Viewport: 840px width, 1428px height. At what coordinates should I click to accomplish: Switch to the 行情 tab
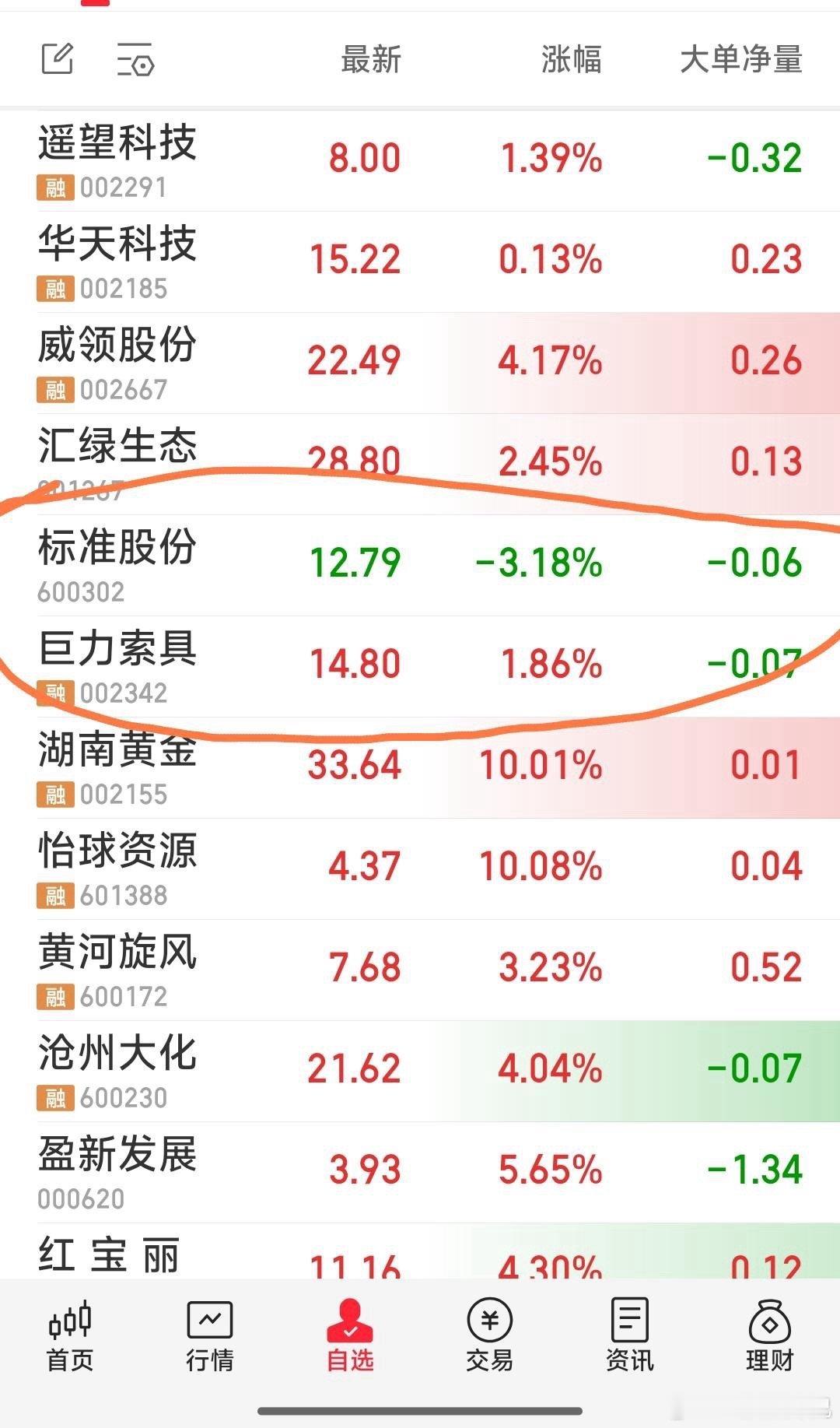tap(210, 1335)
